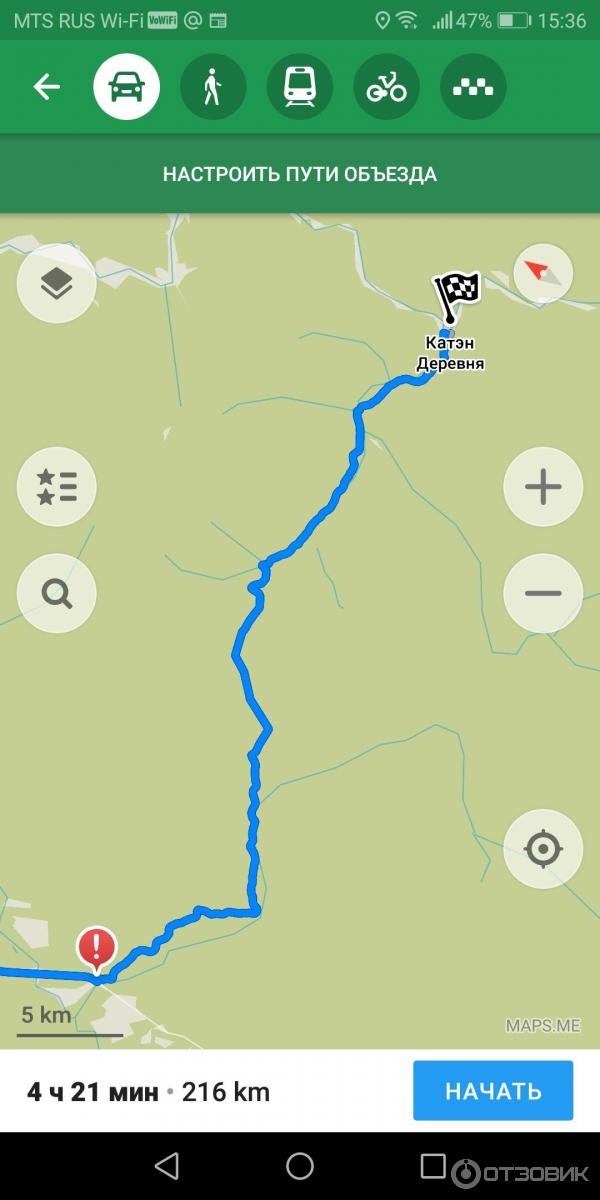Start navigation with Начать button
The image size is (600, 1200).
click(x=493, y=1091)
